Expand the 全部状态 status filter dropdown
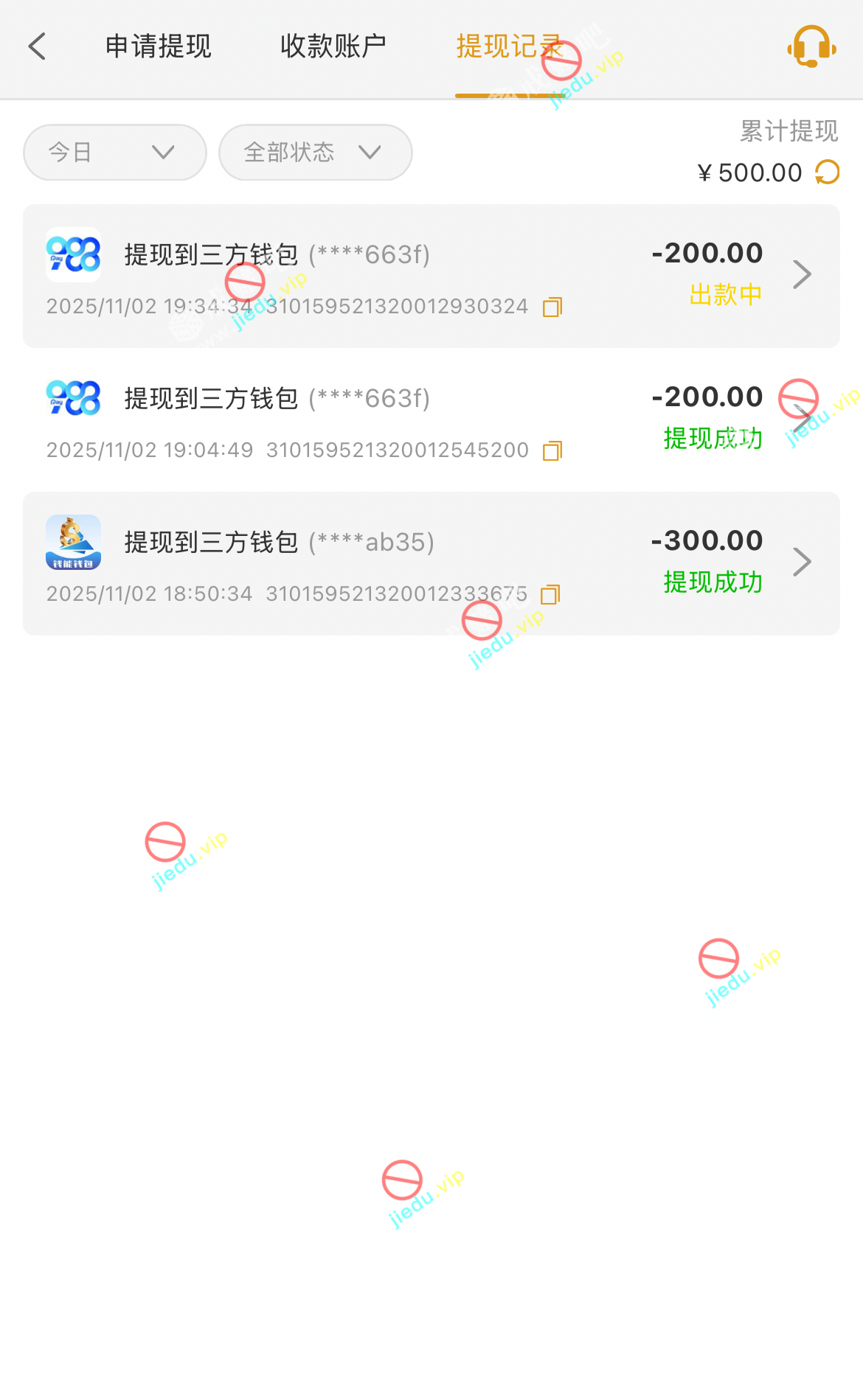The height and width of the screenshot is (1400, 863). click(315, 153)
